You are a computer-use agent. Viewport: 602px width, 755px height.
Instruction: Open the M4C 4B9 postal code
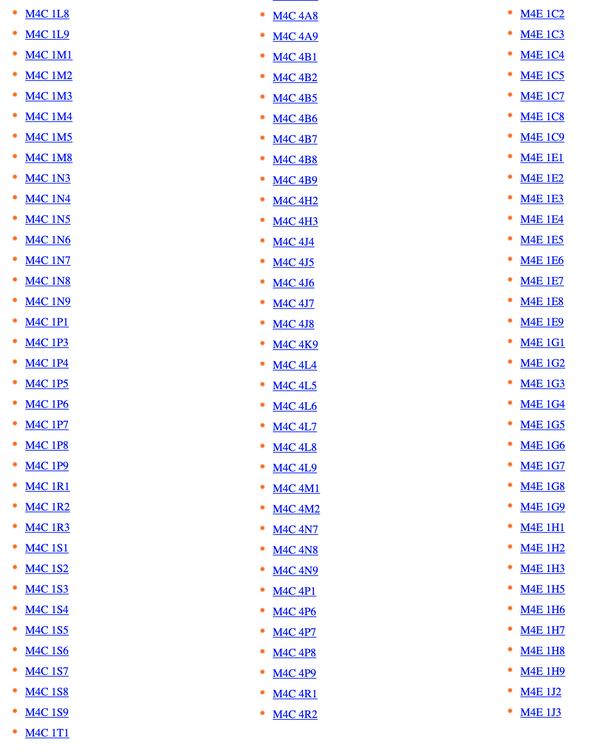click(x=295, y=180)
